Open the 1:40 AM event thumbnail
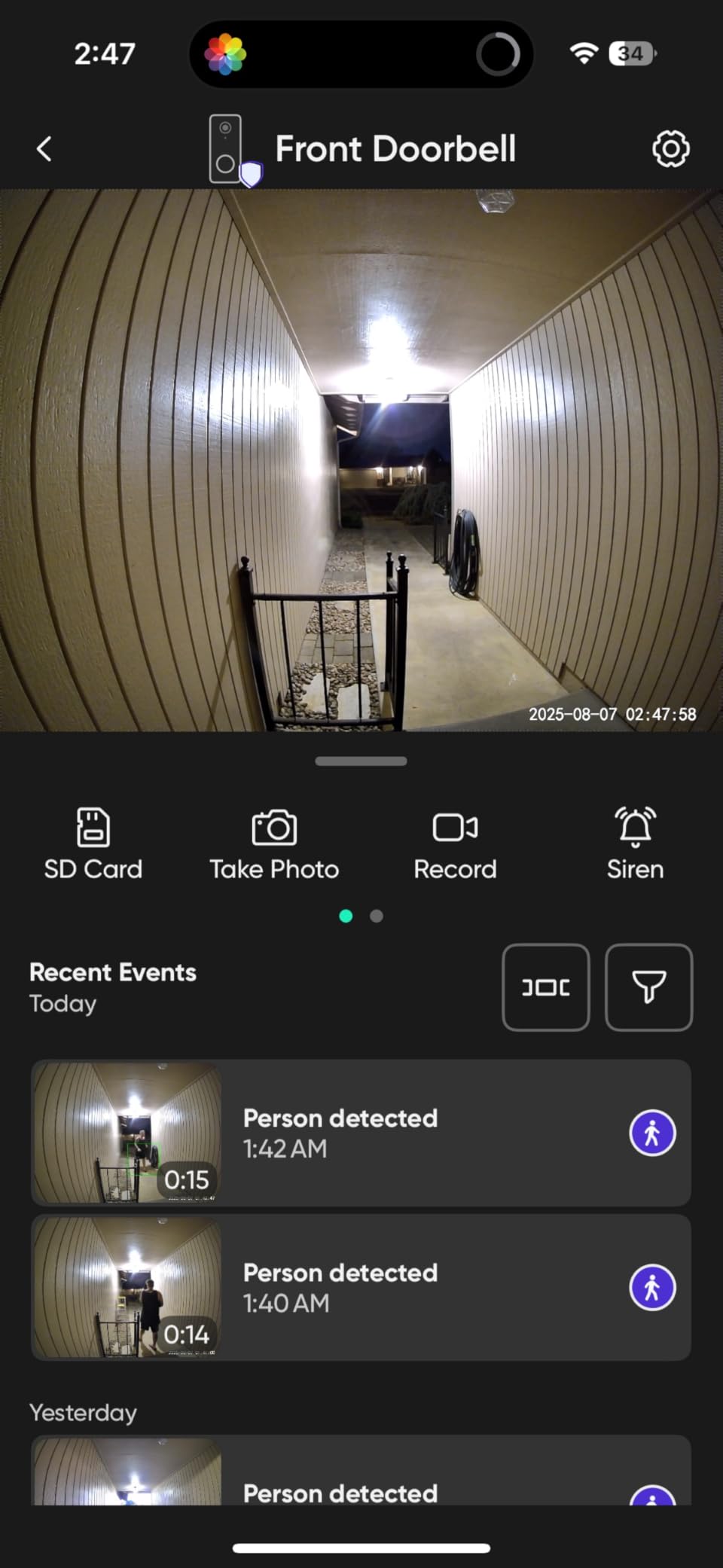 (127, 1287)
